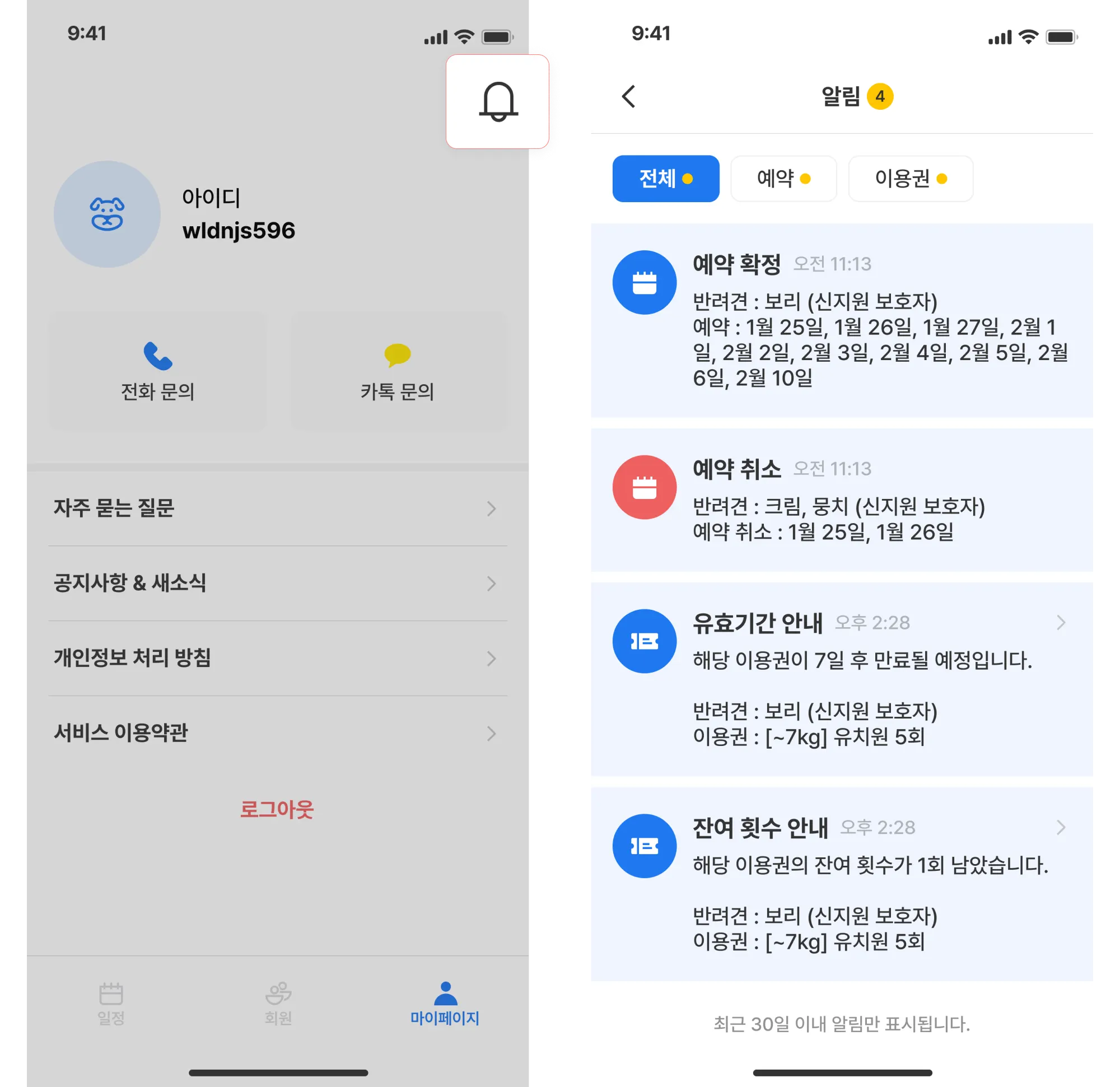Tap 로그아웃 to log out
Viewport: 1120px width, 1087px height.
point(277,809)
